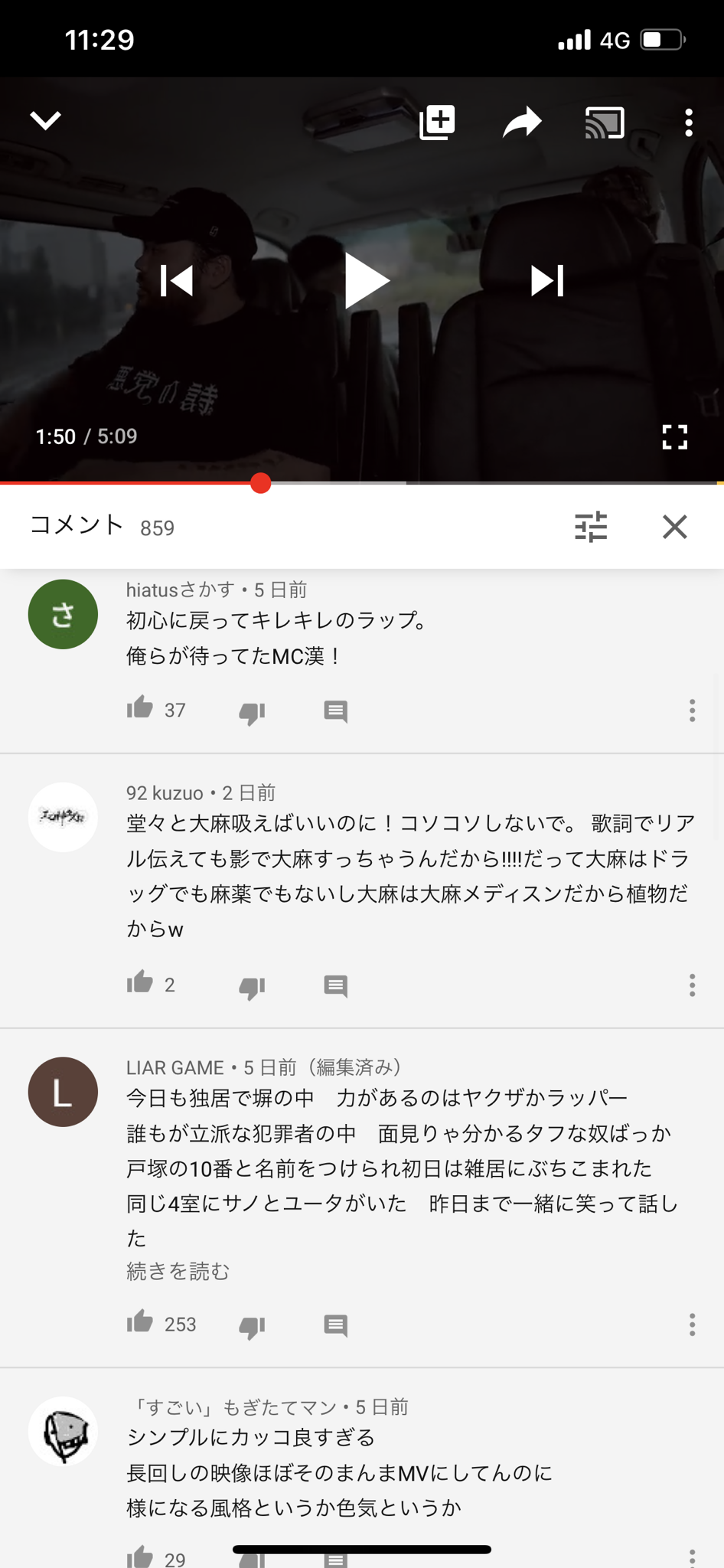Like LIAR GAME's comment

140,1321
